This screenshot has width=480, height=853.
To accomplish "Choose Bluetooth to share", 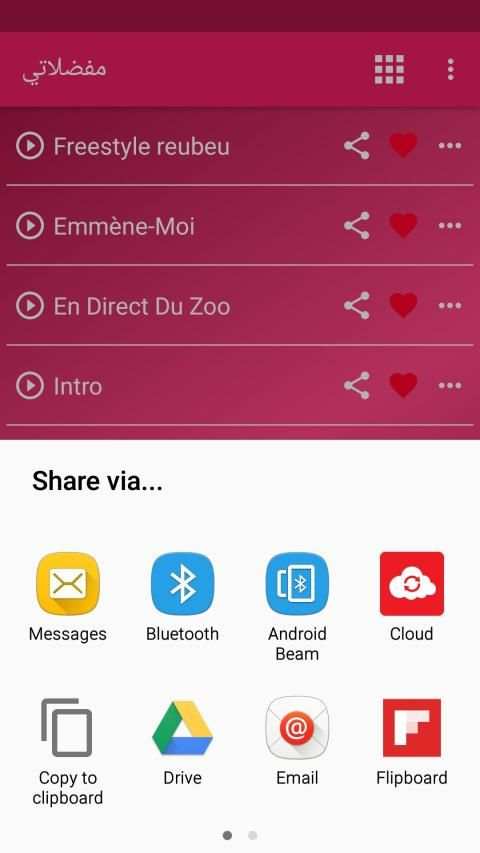I will (182, 597).
